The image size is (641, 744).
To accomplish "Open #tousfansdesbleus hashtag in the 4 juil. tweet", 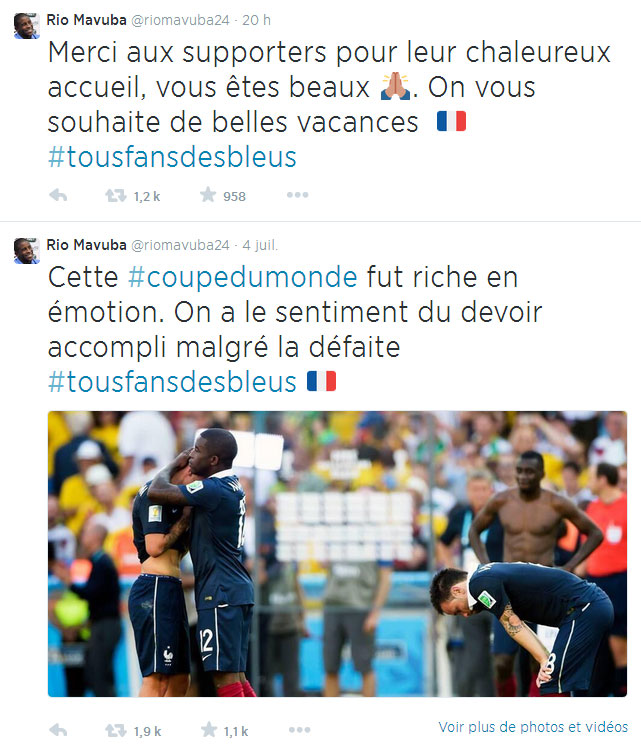I will [x=172, y=381].
